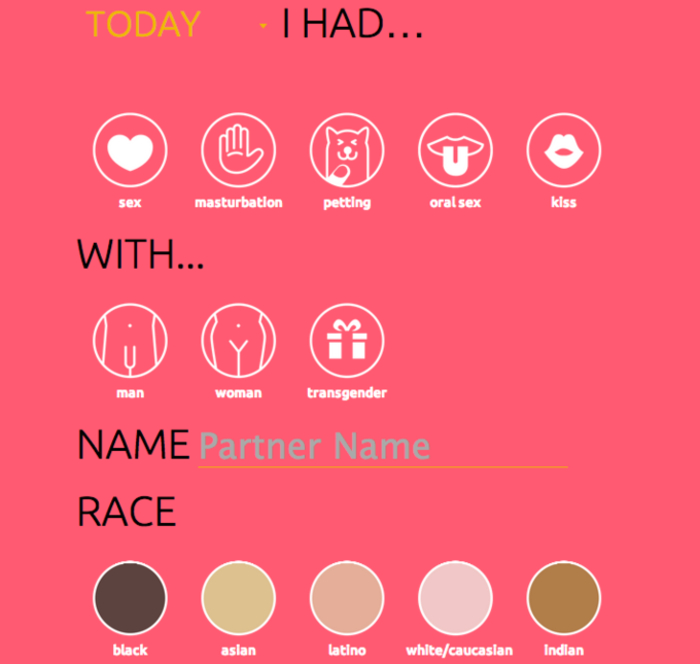Select man as the partner

[130, 341]
